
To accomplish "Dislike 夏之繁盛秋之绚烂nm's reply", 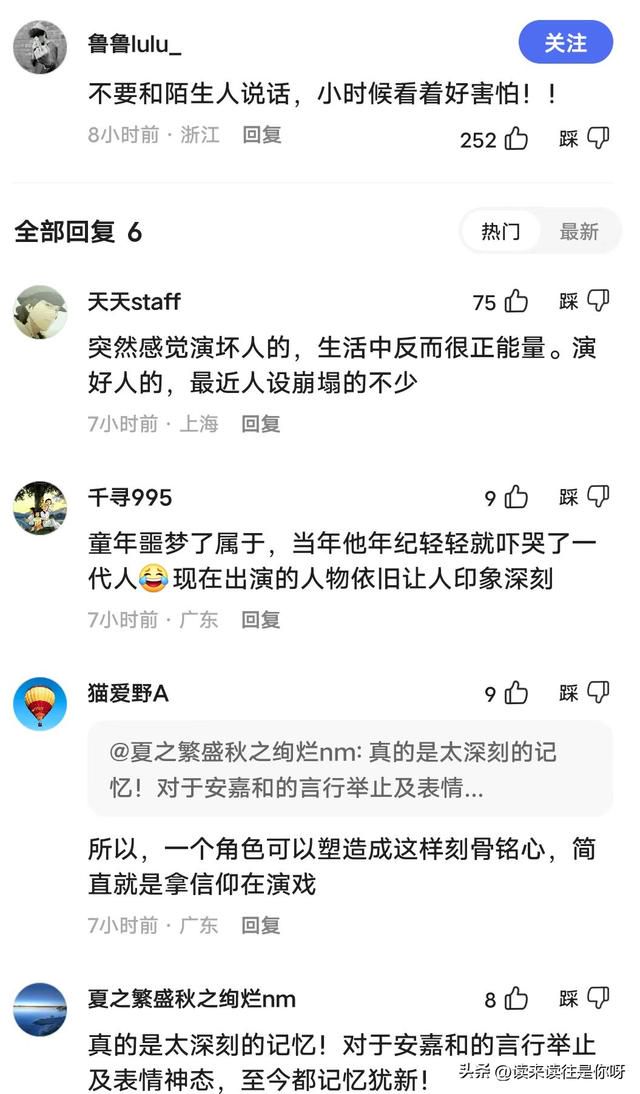I will [598, 998].
